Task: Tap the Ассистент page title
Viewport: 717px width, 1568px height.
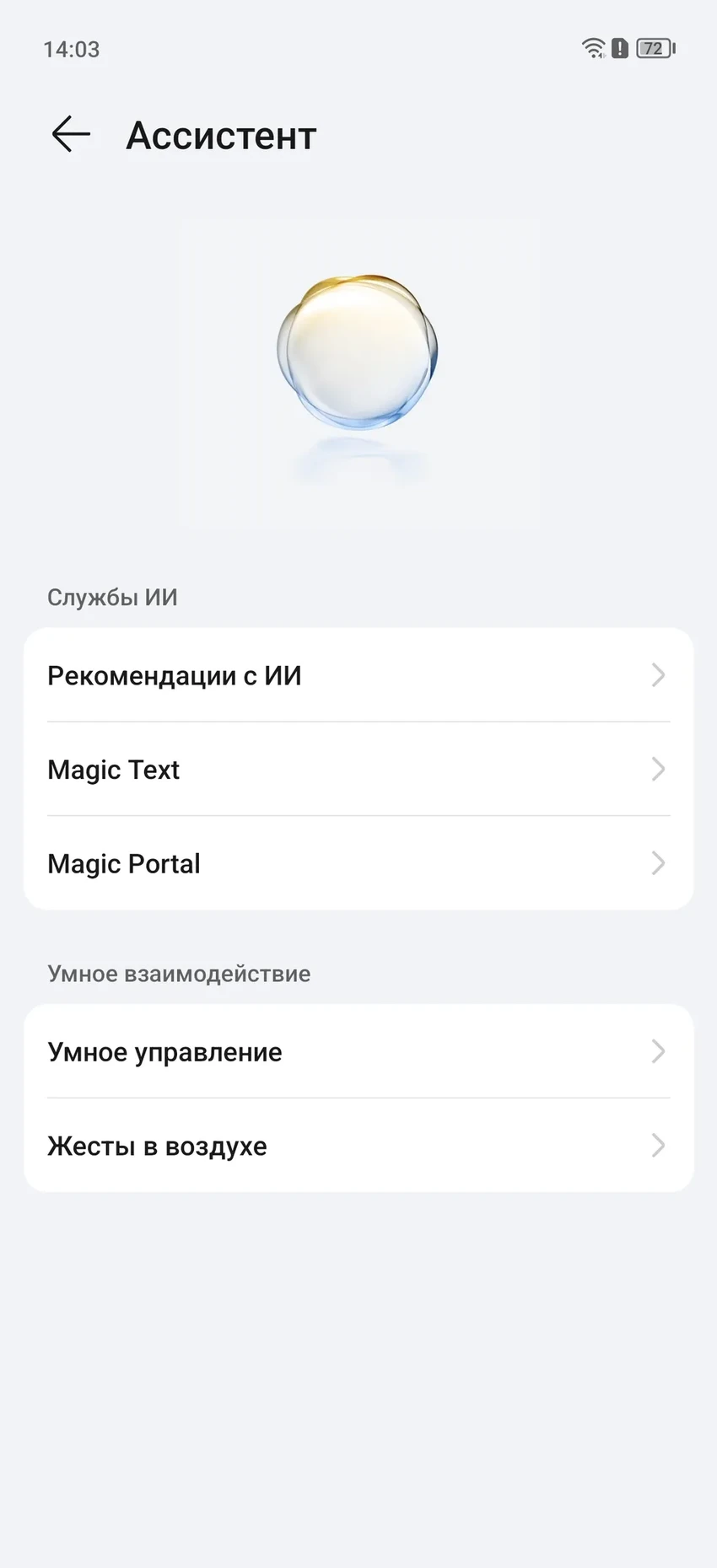Action: point(221,135)
